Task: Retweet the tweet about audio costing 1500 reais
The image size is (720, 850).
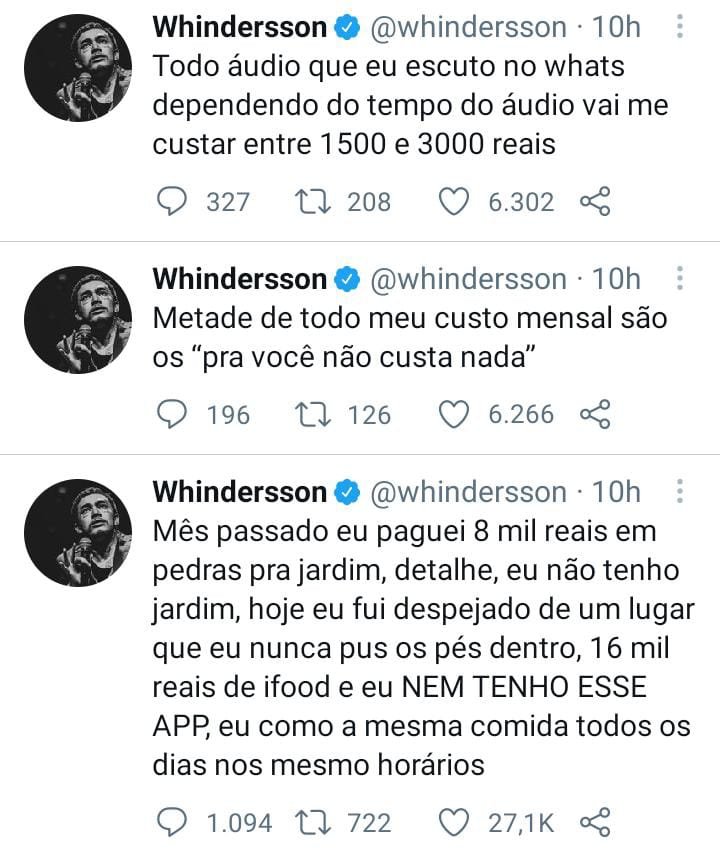Action: 316,202
